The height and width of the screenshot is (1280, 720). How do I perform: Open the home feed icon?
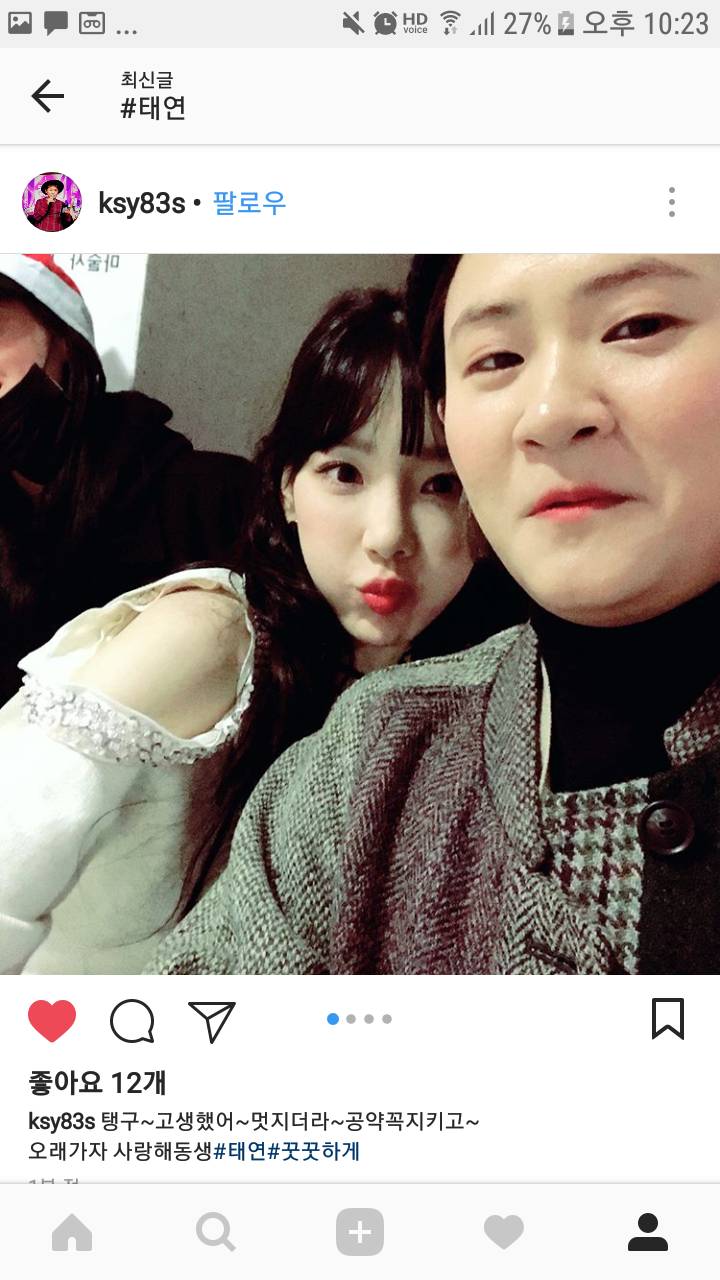(x=72, y=1232)
